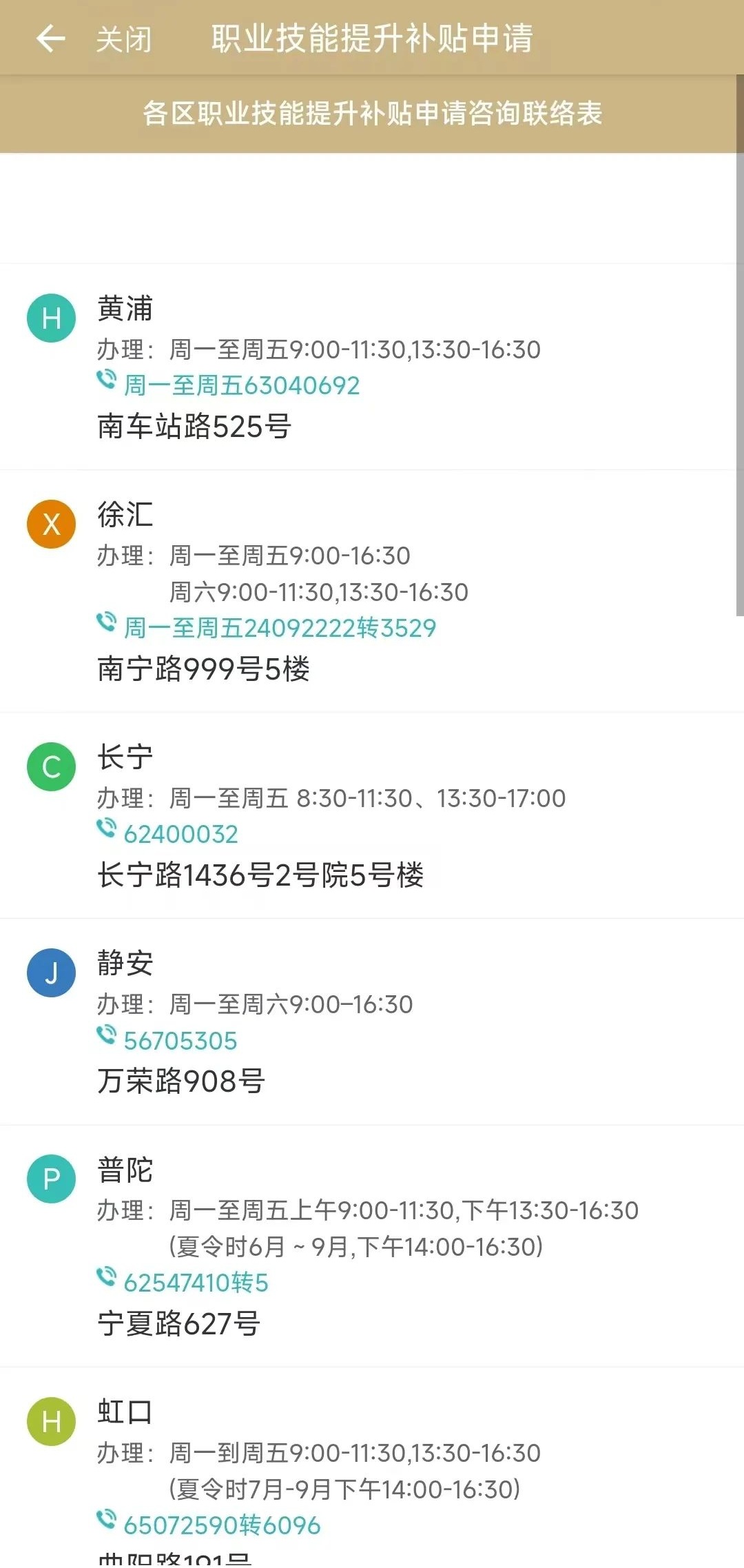Go back using the arrow icon
The image size is (744, 1568).
point(50,39)
